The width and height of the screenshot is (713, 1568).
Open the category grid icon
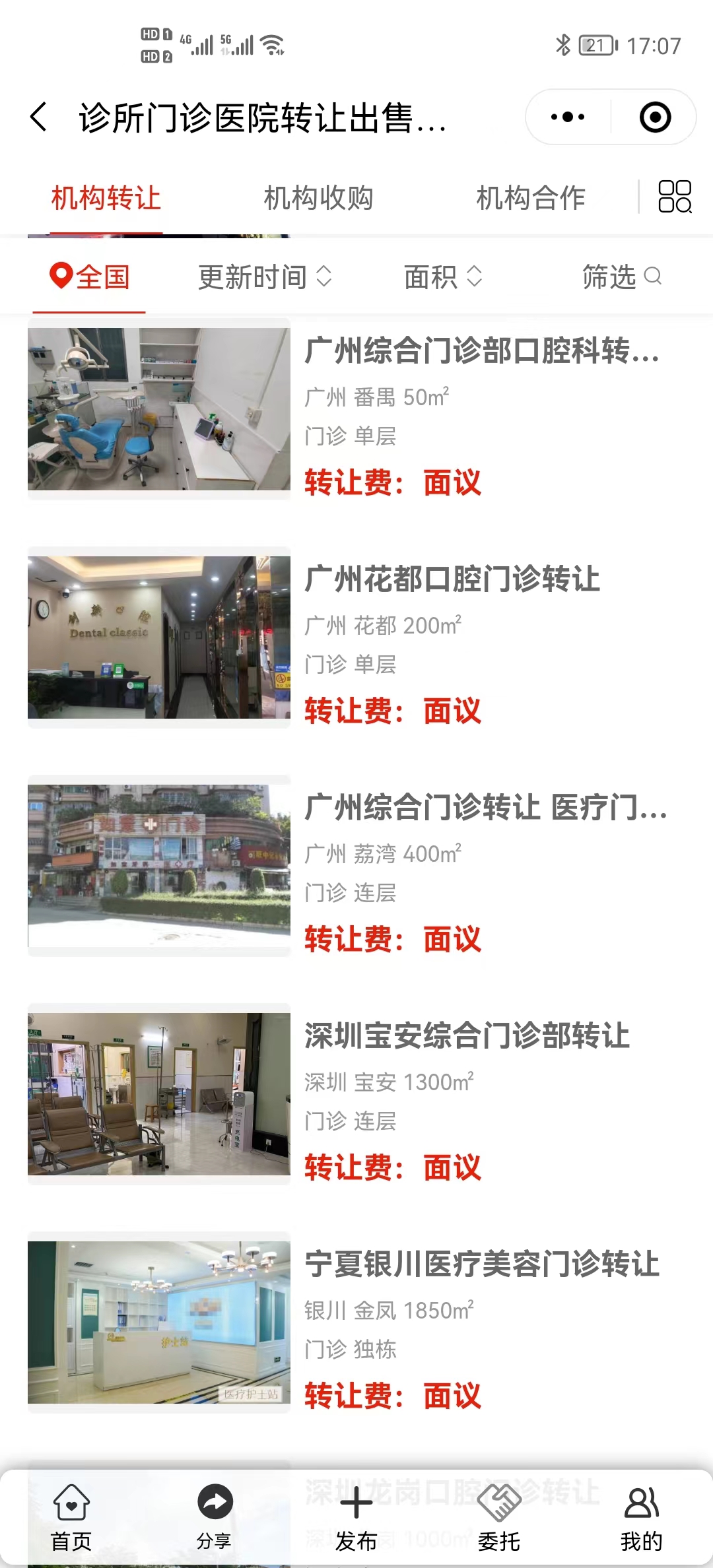[675, 197]
